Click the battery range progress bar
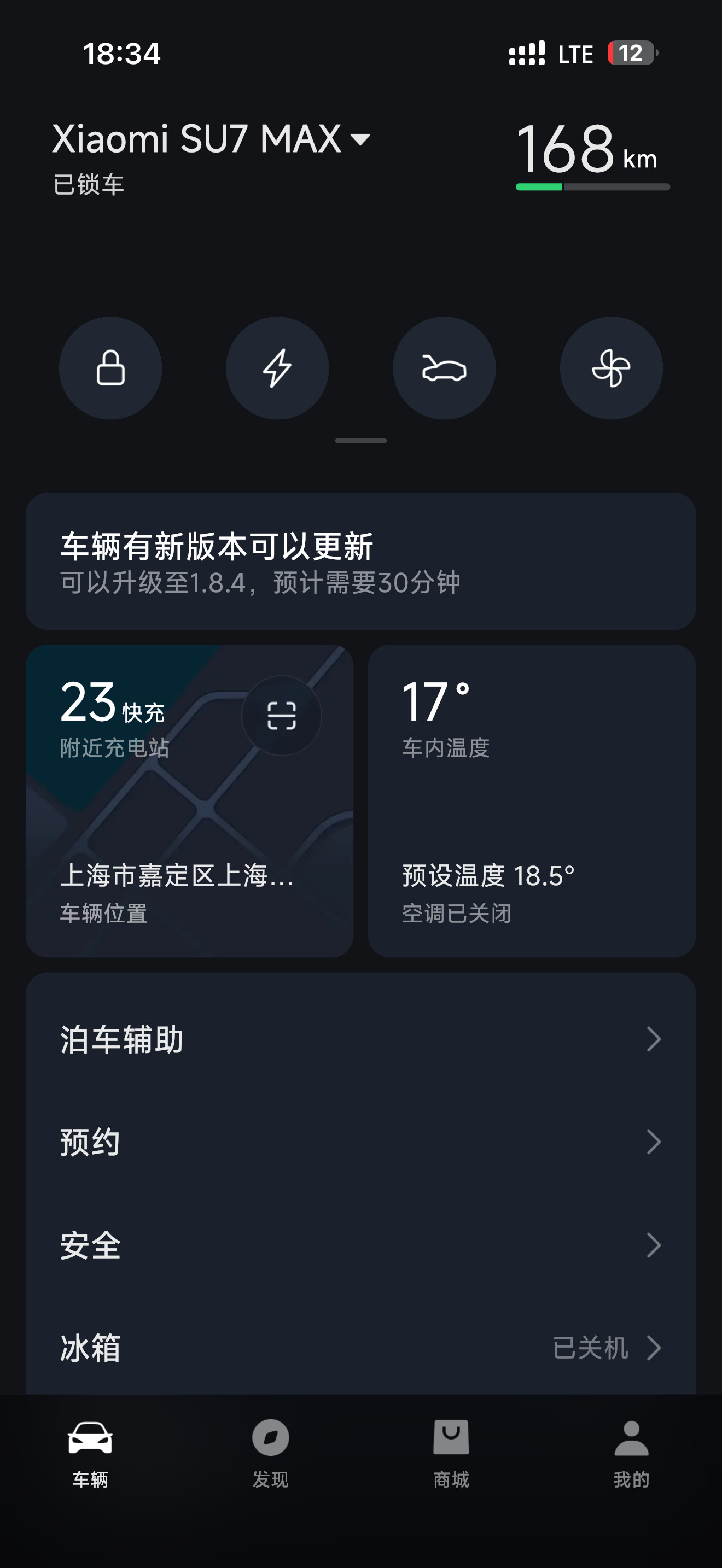 click(592, 187)
